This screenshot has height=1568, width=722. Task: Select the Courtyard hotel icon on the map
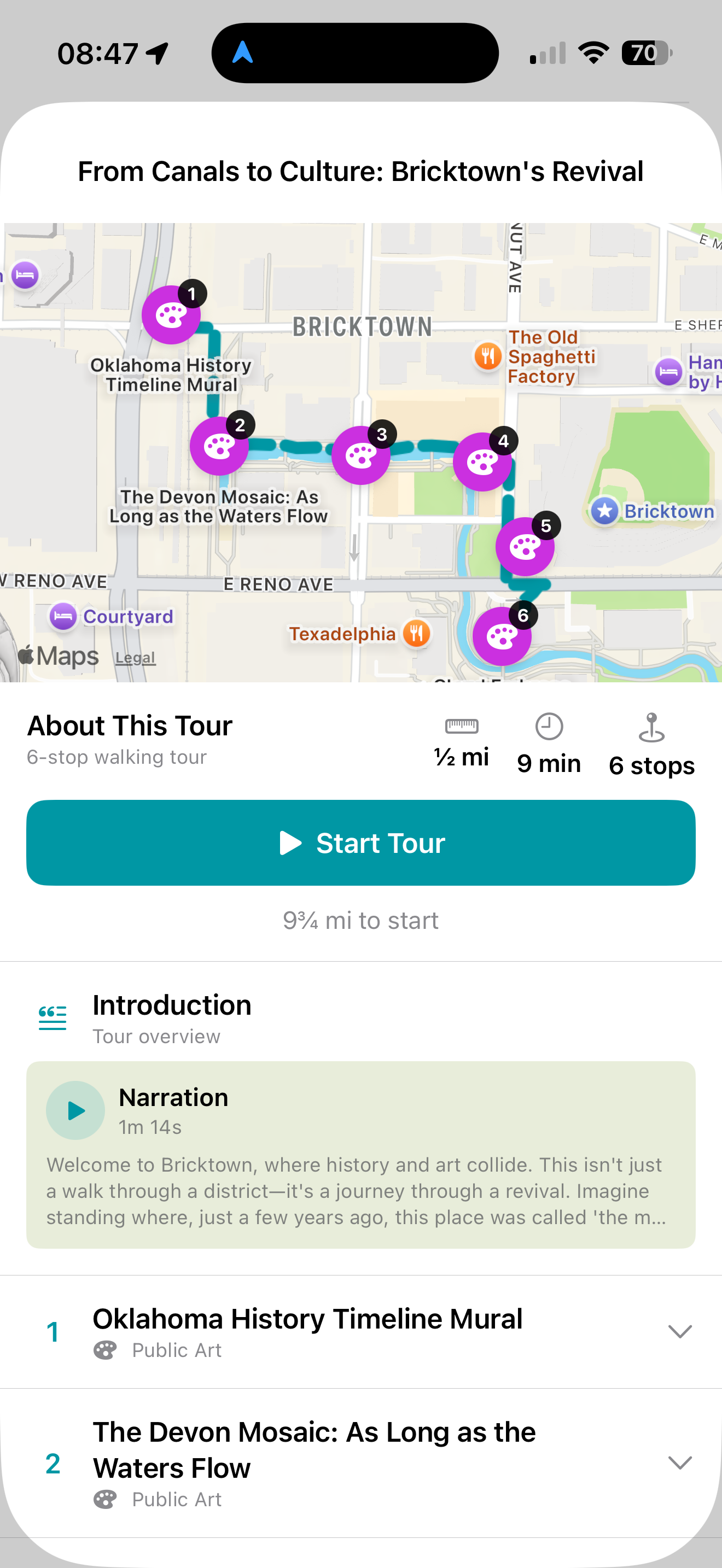coord(63,617)
